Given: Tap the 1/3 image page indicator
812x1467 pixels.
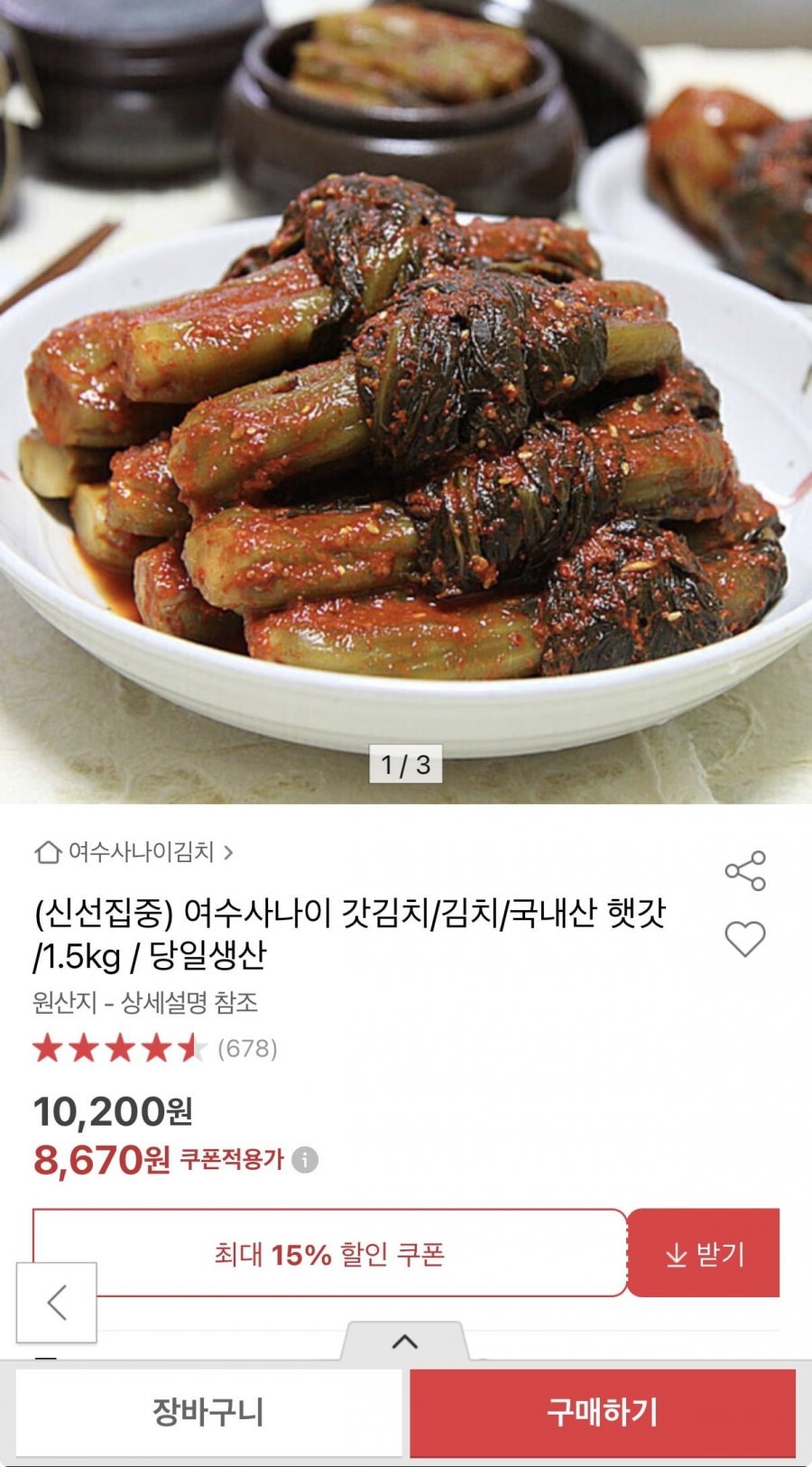Looking at the screenshot, I should click(406, 766).
